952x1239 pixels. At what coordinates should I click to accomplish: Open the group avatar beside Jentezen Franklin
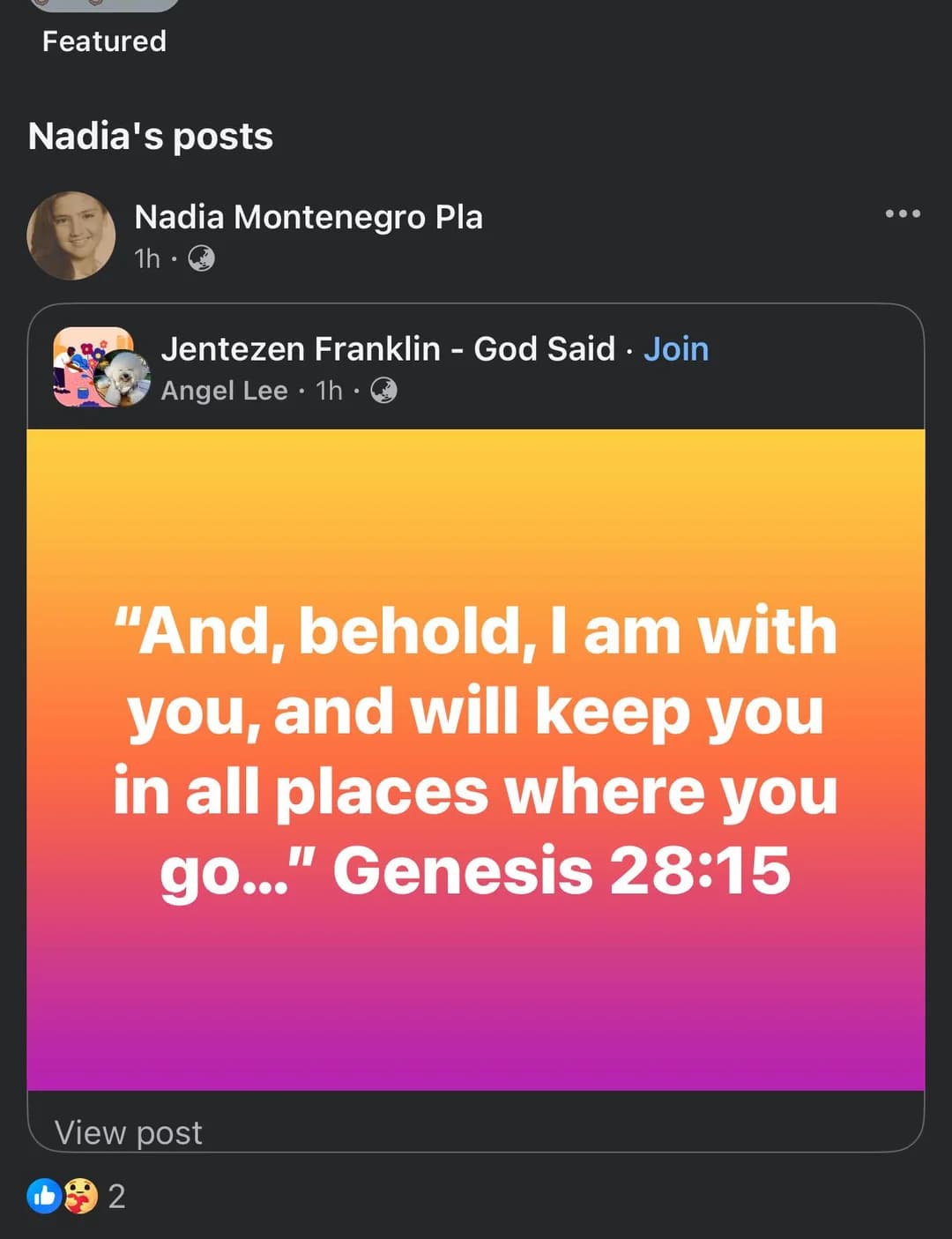point(99,367)
